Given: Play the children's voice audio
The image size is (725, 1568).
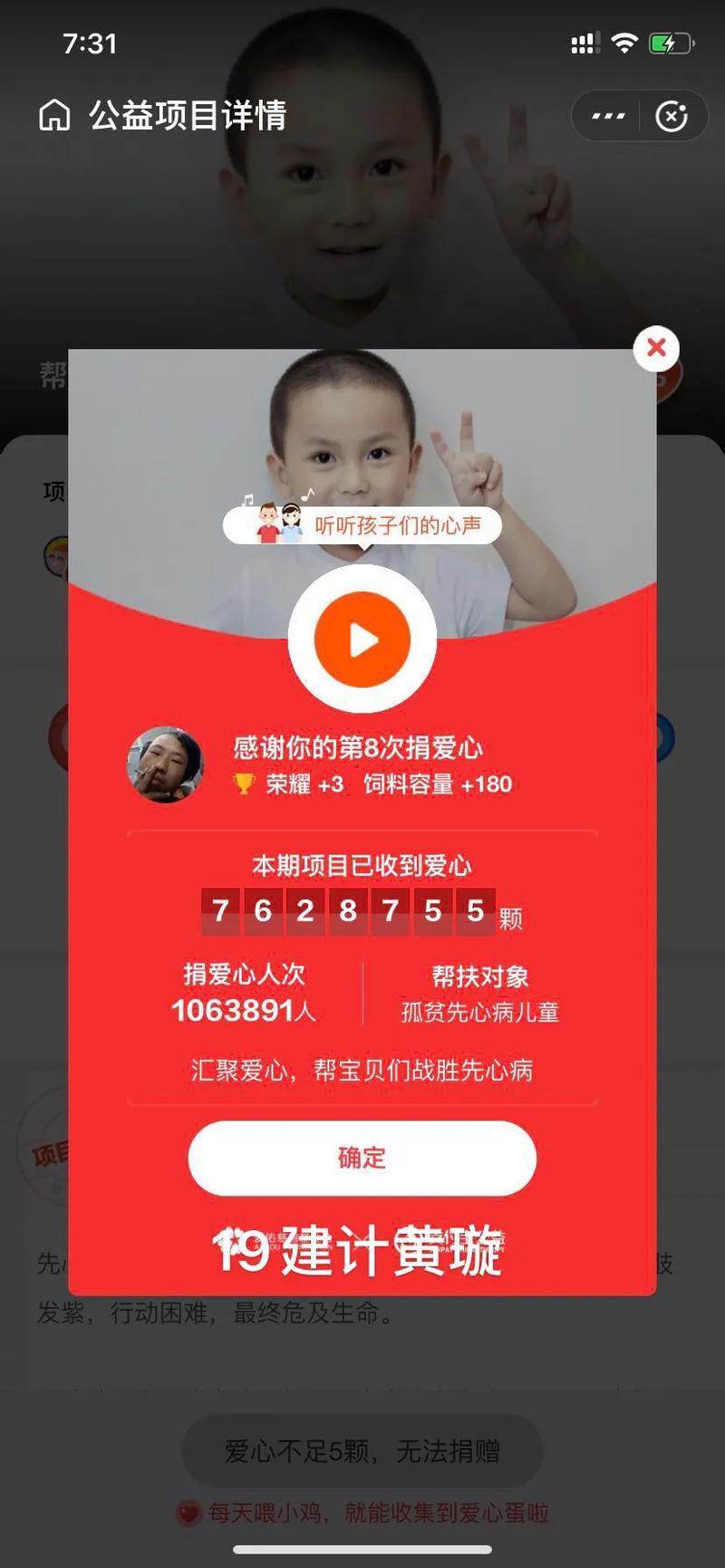Looking at the screenshot, I should coord(362,640).
